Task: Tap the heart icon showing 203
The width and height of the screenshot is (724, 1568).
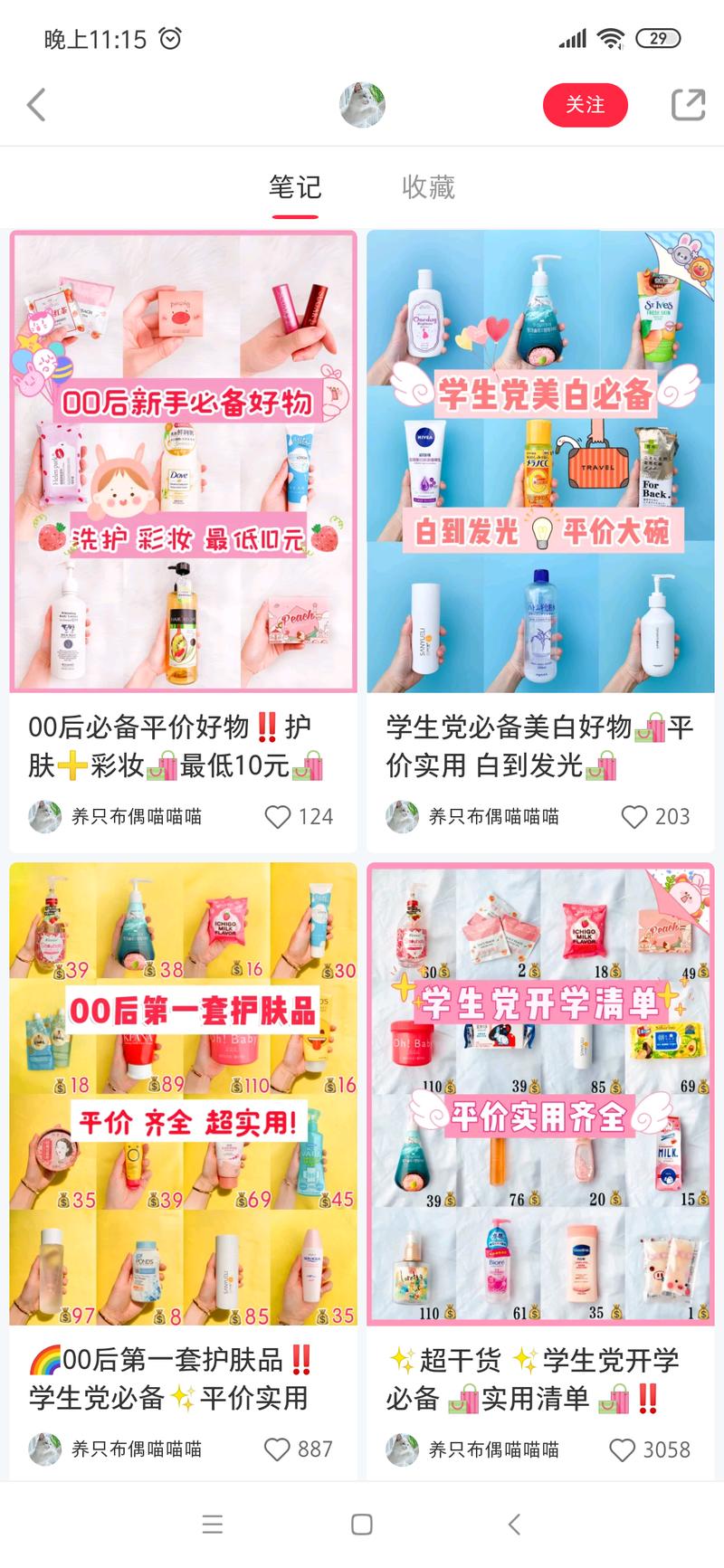Action: click(633, 816)
